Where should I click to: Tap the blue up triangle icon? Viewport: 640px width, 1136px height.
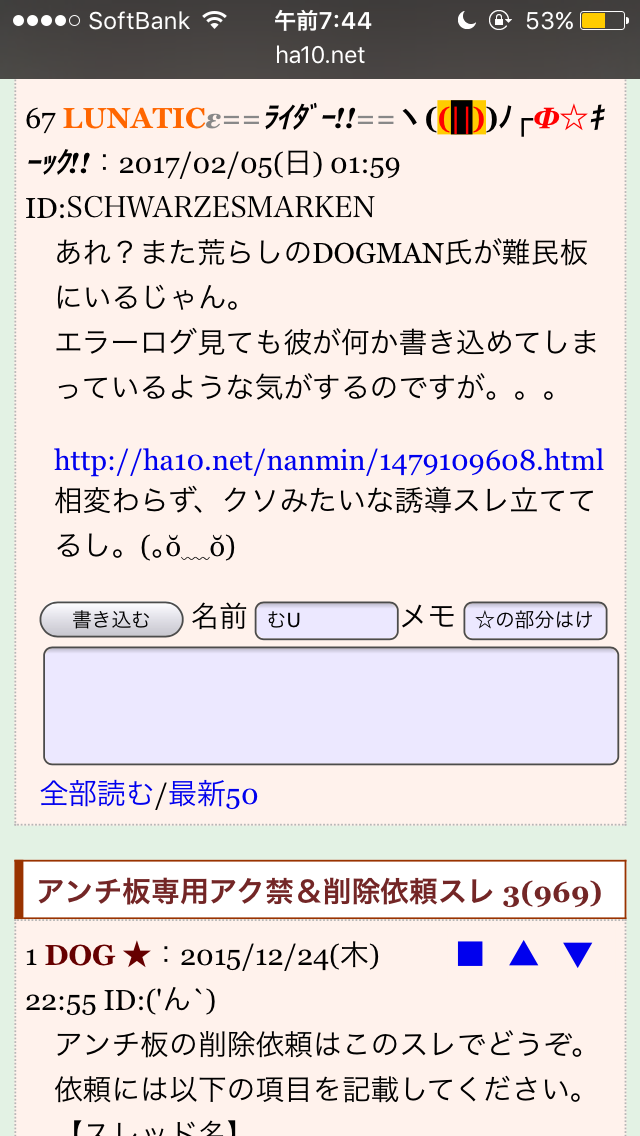pos(523,955)
